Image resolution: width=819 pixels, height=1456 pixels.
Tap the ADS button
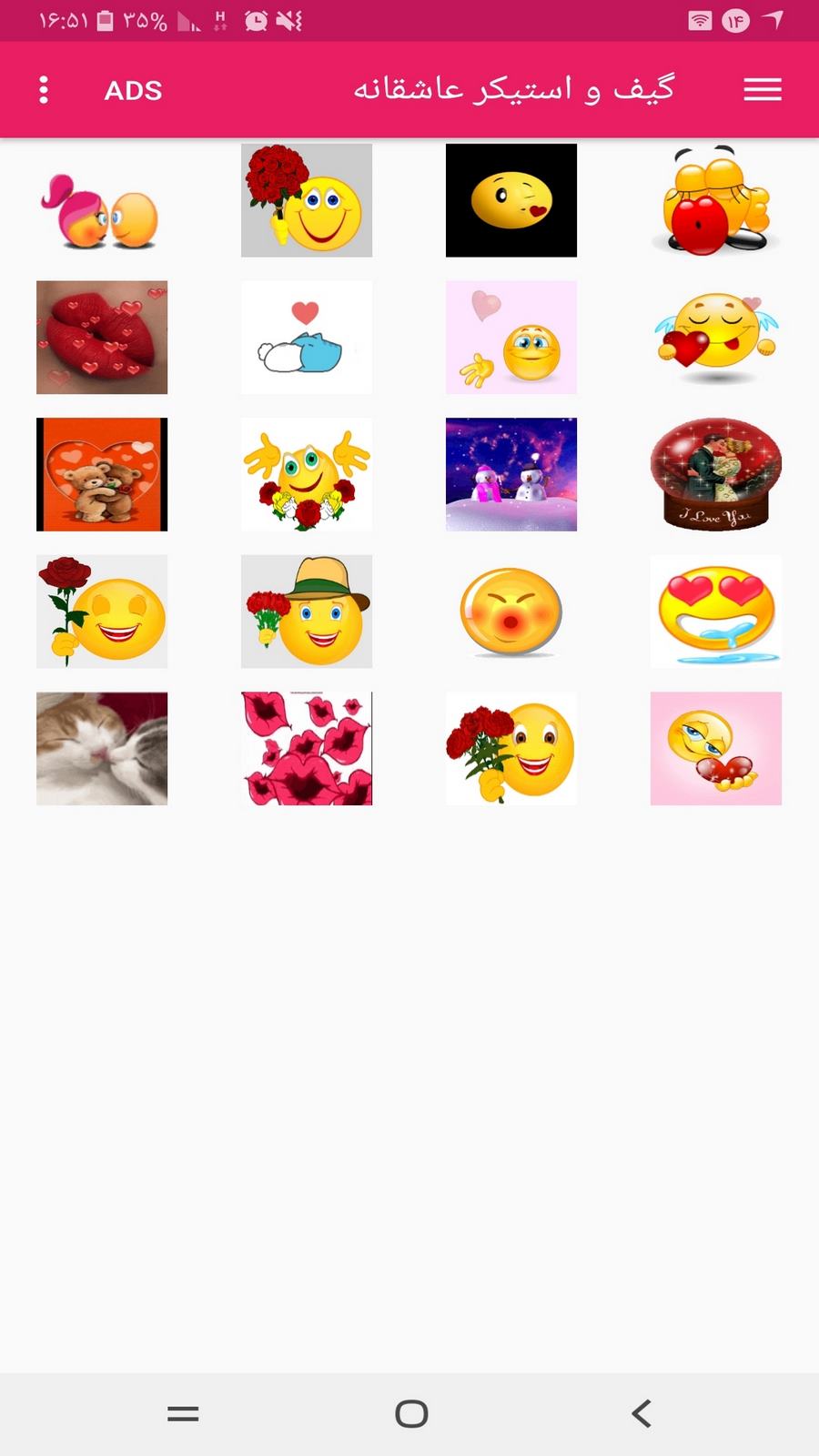point(133,90)
